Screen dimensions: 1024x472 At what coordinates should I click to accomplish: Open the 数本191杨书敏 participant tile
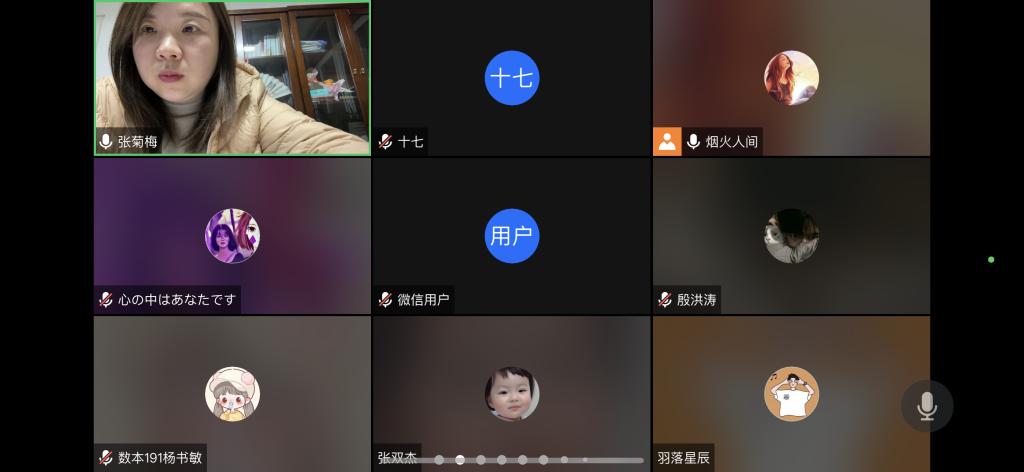232,393
